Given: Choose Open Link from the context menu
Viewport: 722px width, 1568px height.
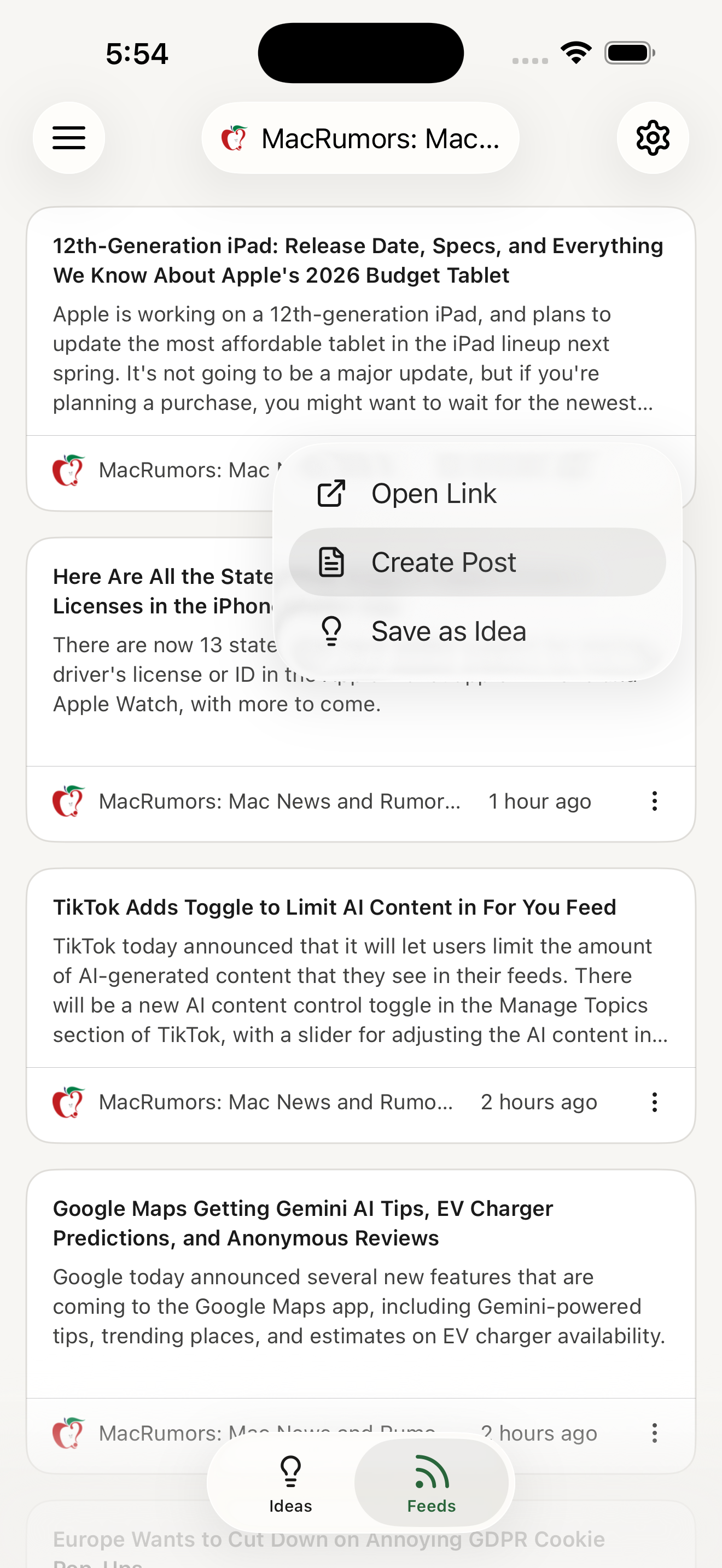Looking at the screenshot, I should (x=434, y=494).
